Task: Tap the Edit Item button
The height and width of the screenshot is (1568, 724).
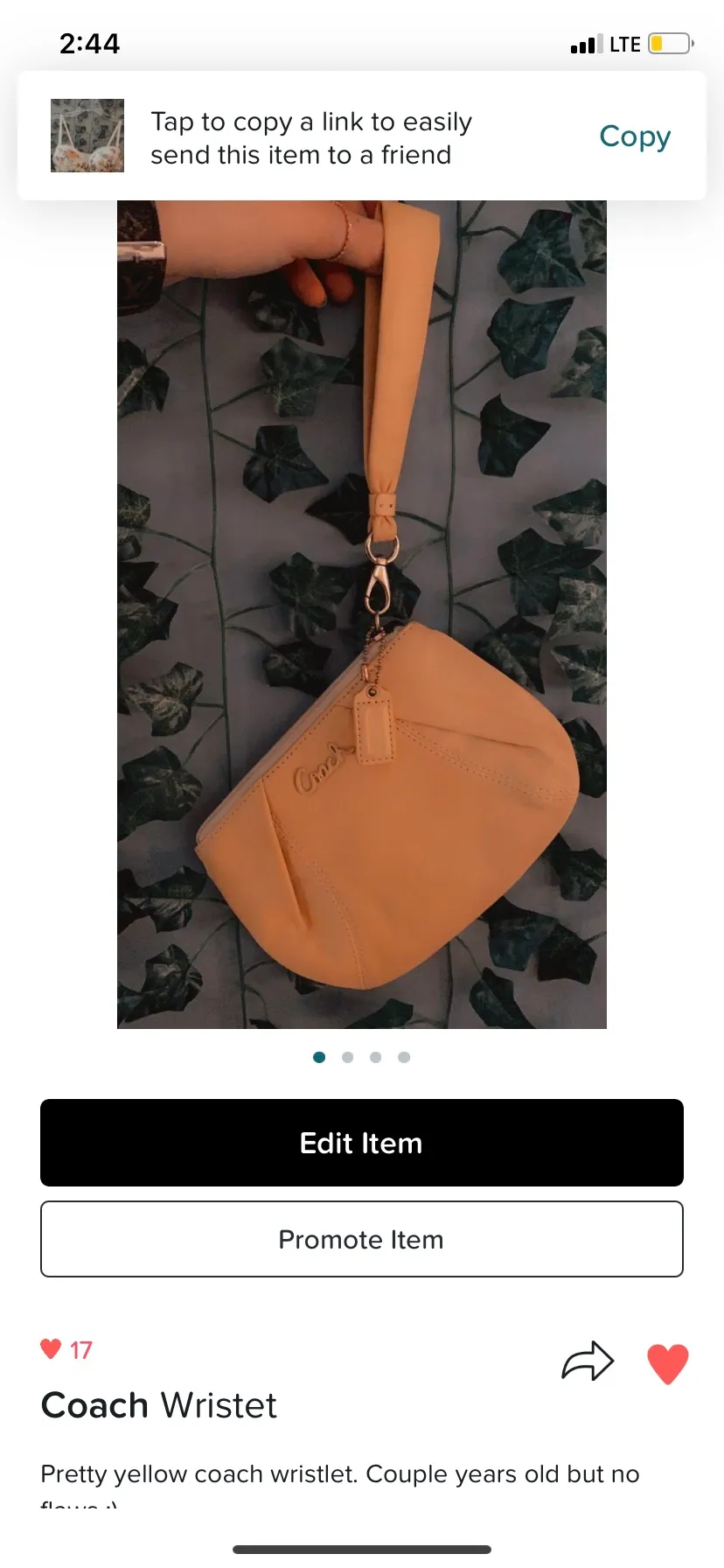Action: pyautogui.click(x=361, y=1143)
